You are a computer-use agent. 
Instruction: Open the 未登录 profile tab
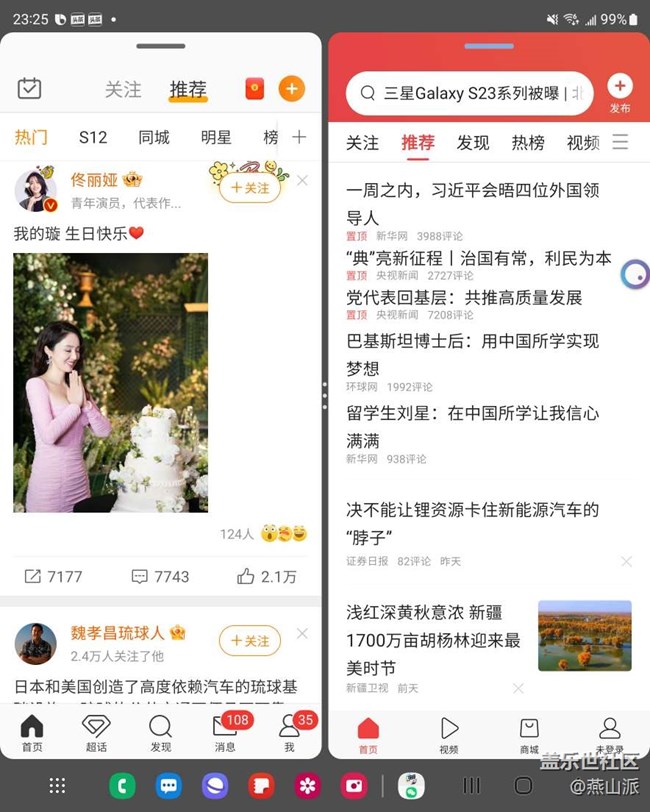click(x=609, y=734)
